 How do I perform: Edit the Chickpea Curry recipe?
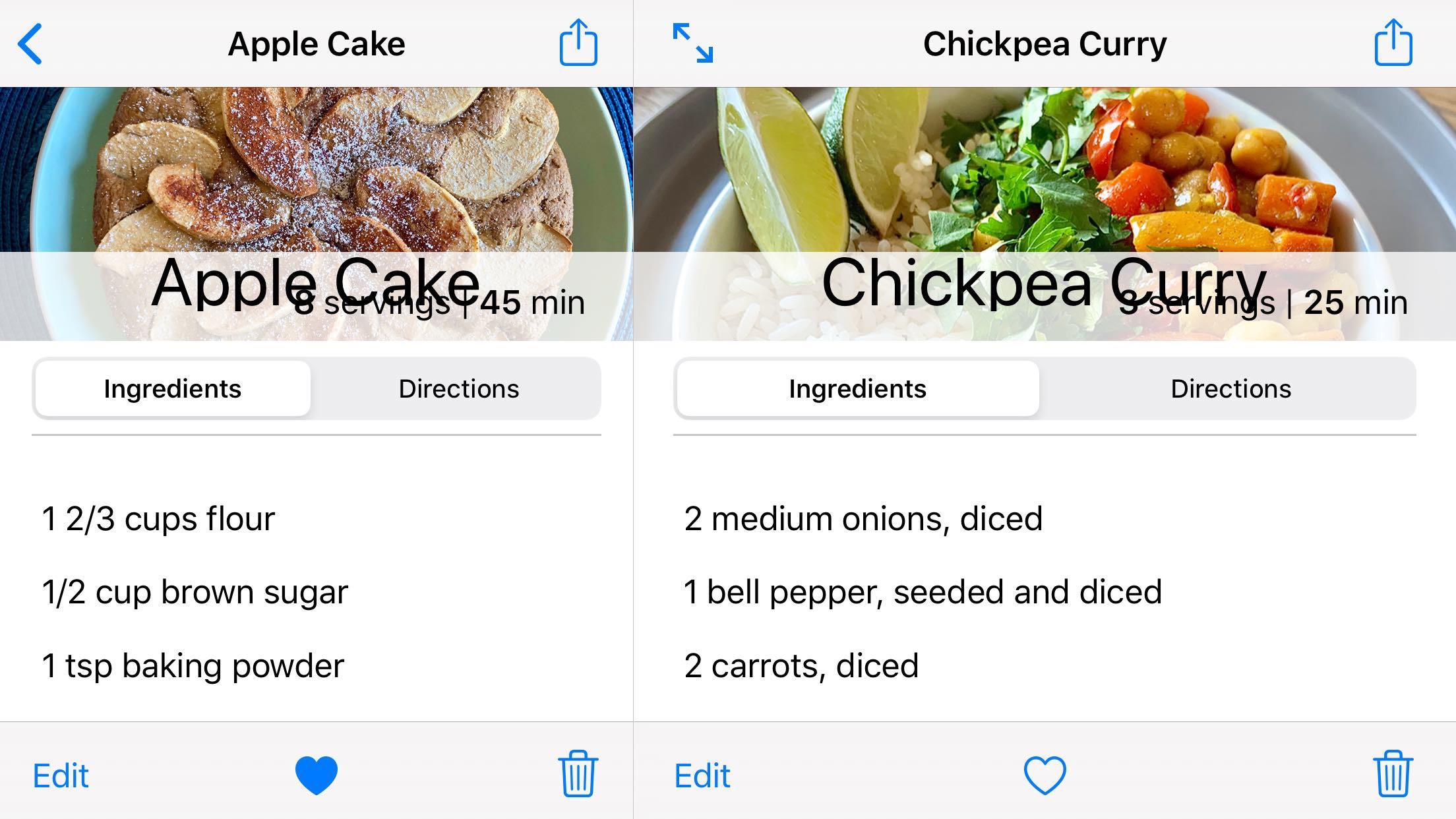click(702, 775)
